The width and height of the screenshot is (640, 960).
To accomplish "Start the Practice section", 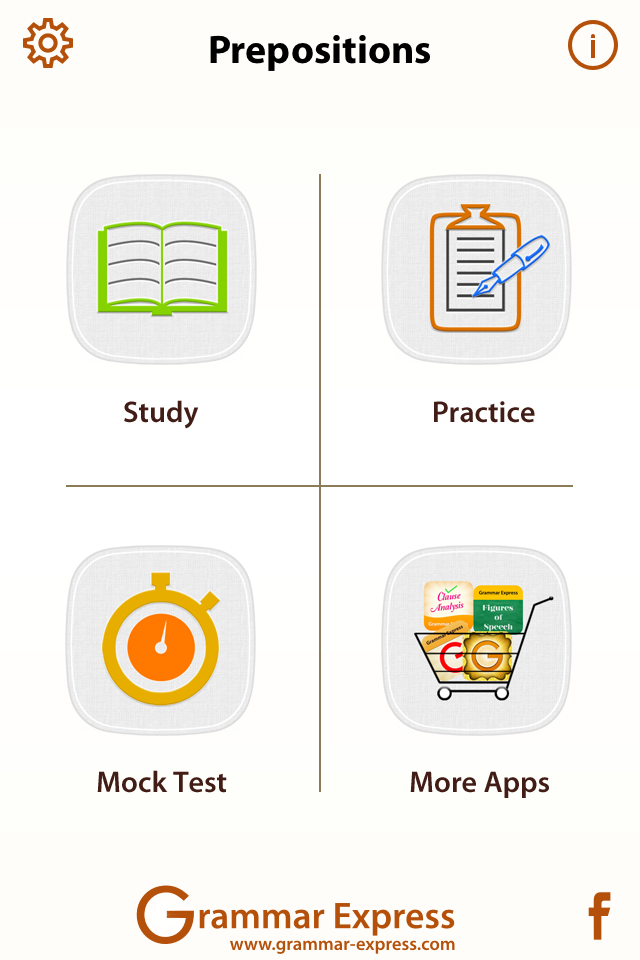I will [x=477, y=270].
